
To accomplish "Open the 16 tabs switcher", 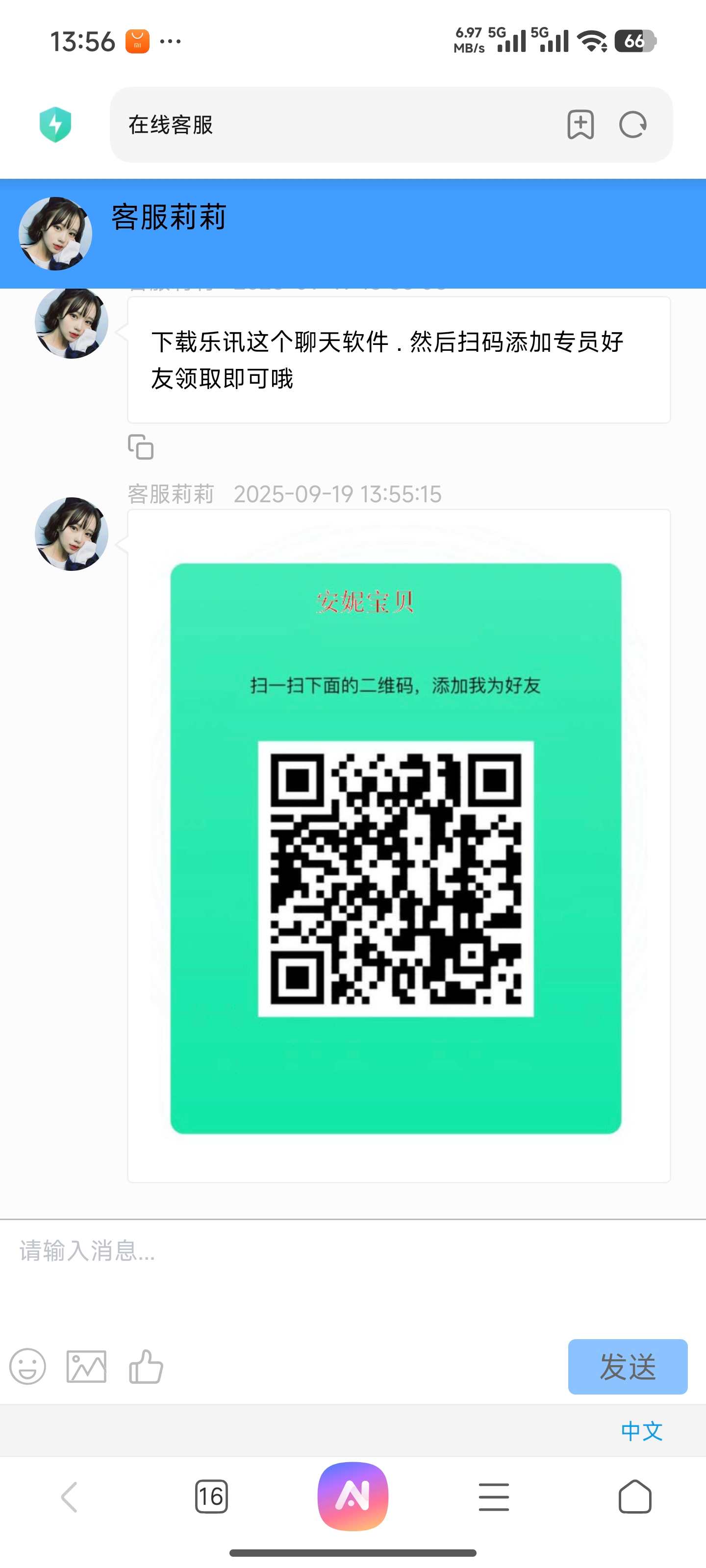I will [211, 1497].
